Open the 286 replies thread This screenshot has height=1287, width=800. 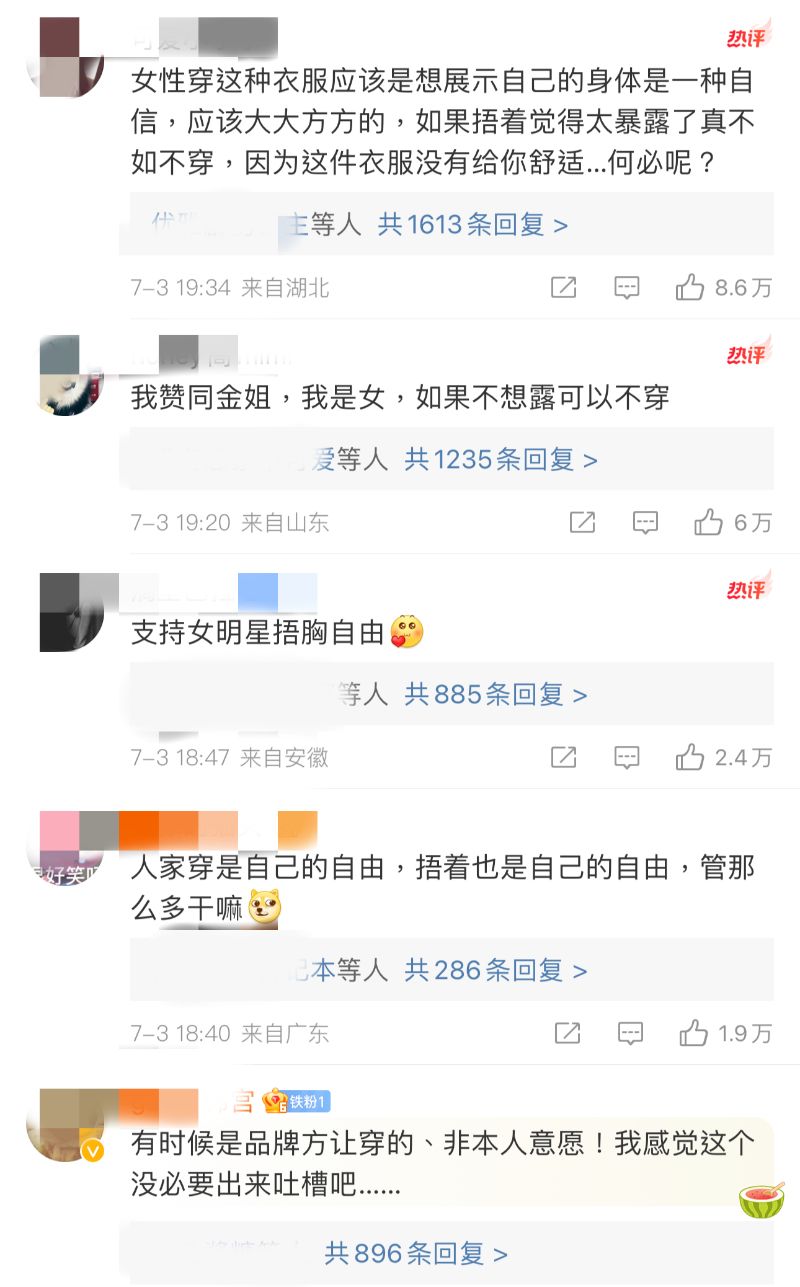[495, 970]
